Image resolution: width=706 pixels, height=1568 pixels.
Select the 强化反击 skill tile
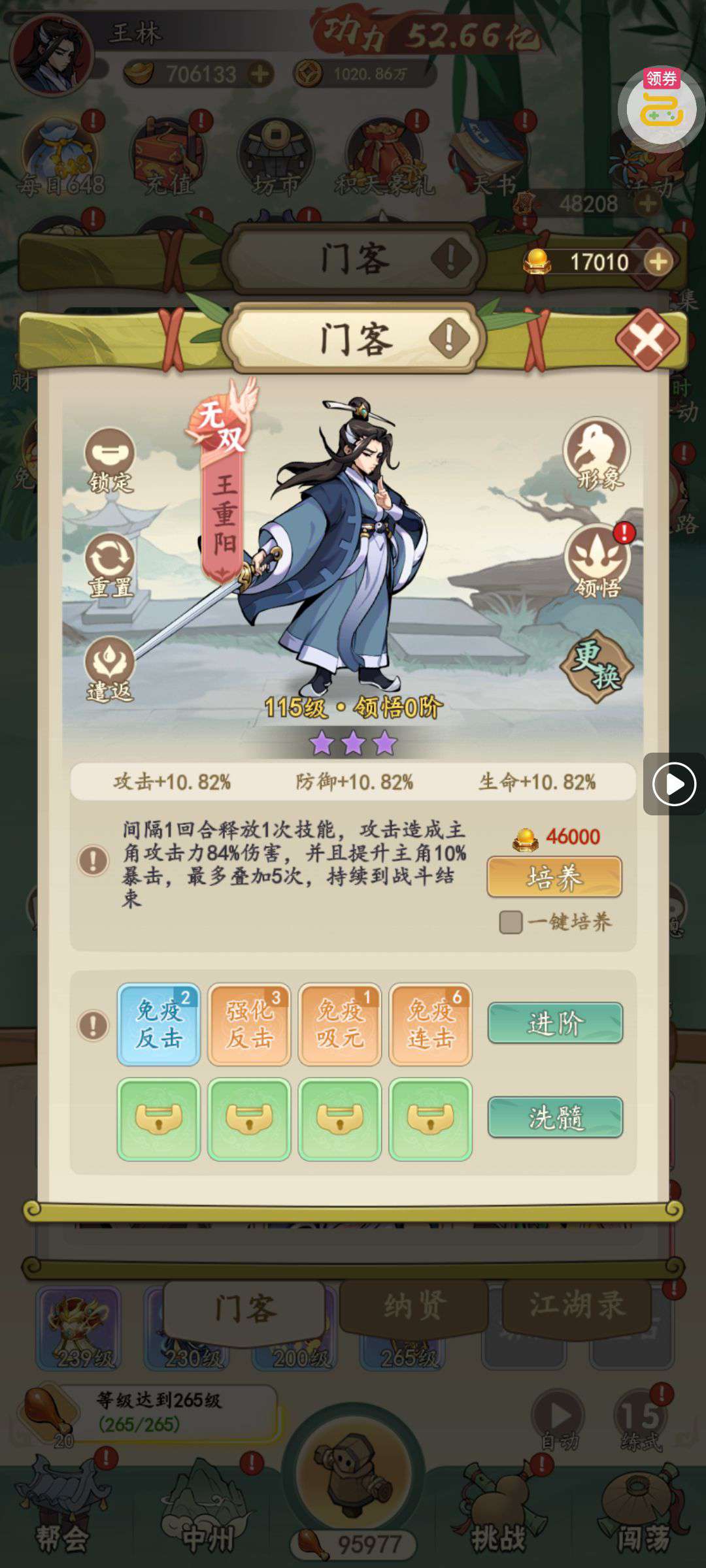coord(249,1024)
